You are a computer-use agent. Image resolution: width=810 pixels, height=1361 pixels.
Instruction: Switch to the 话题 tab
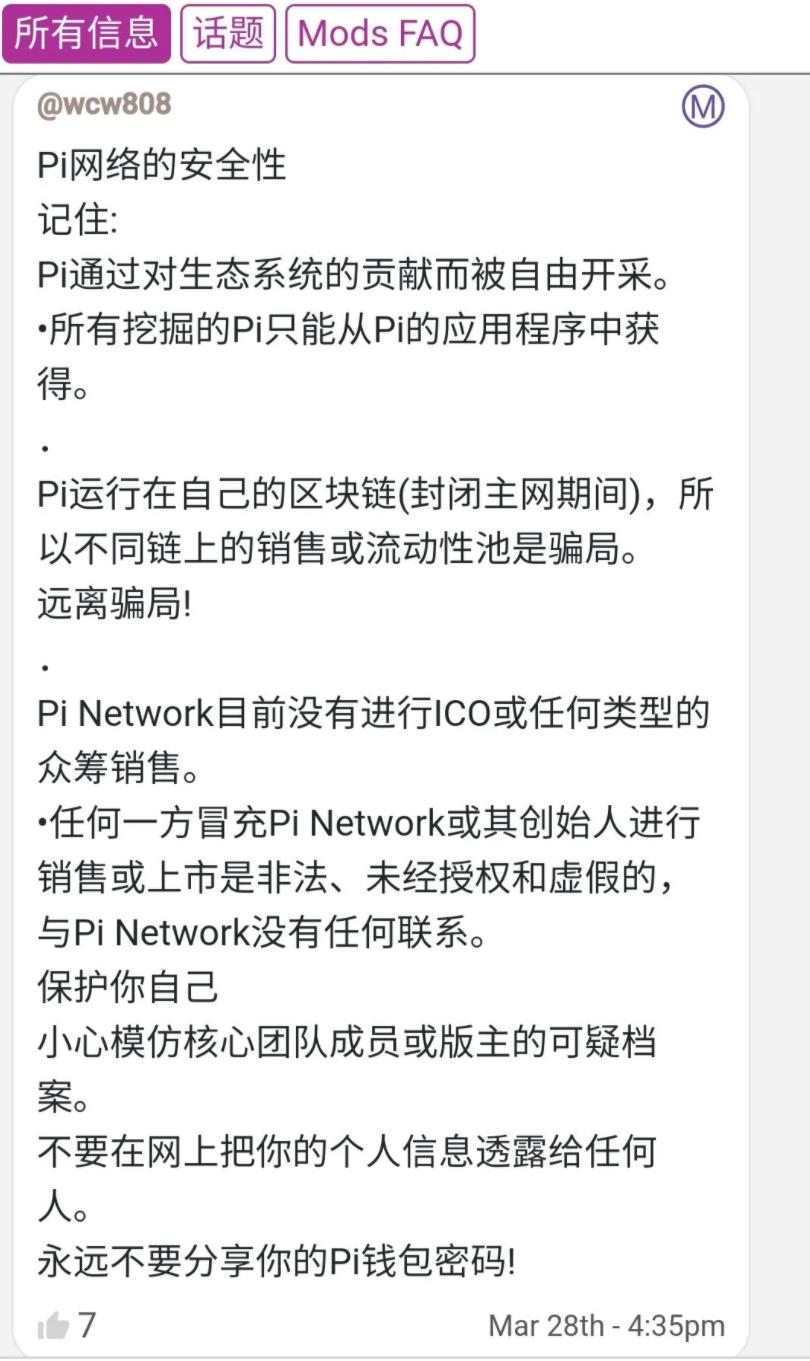228,33
